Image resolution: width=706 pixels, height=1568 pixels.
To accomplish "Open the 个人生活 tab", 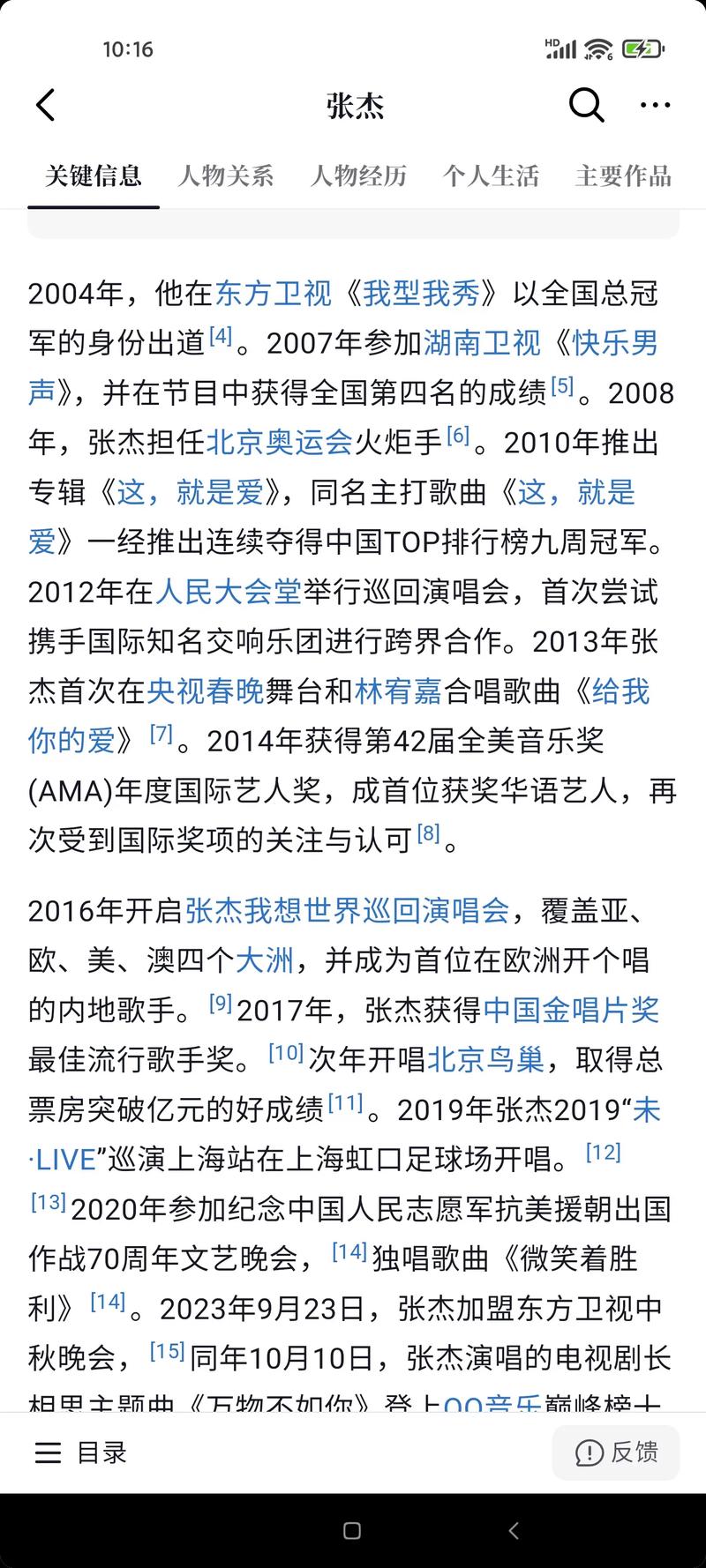I will pyautogui.click(x=491, y=176).
